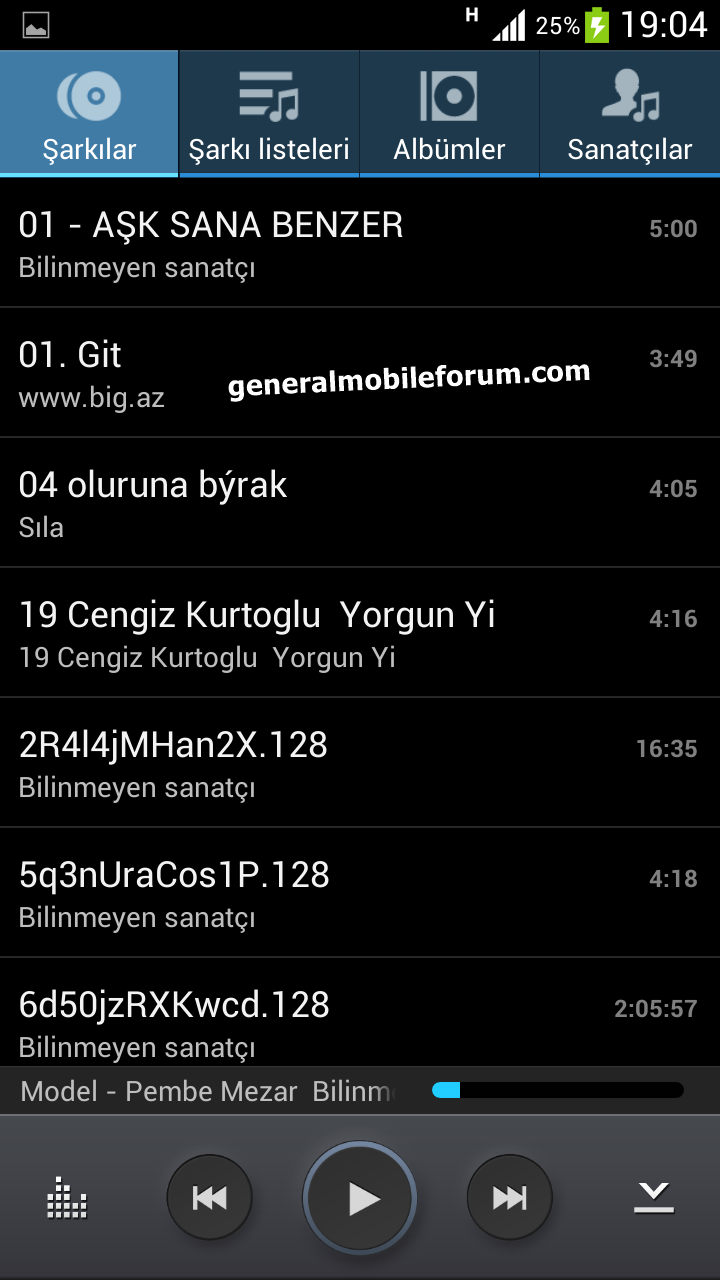Skip to the next track
This screenshot has height=1280, width=720.
510,1198
